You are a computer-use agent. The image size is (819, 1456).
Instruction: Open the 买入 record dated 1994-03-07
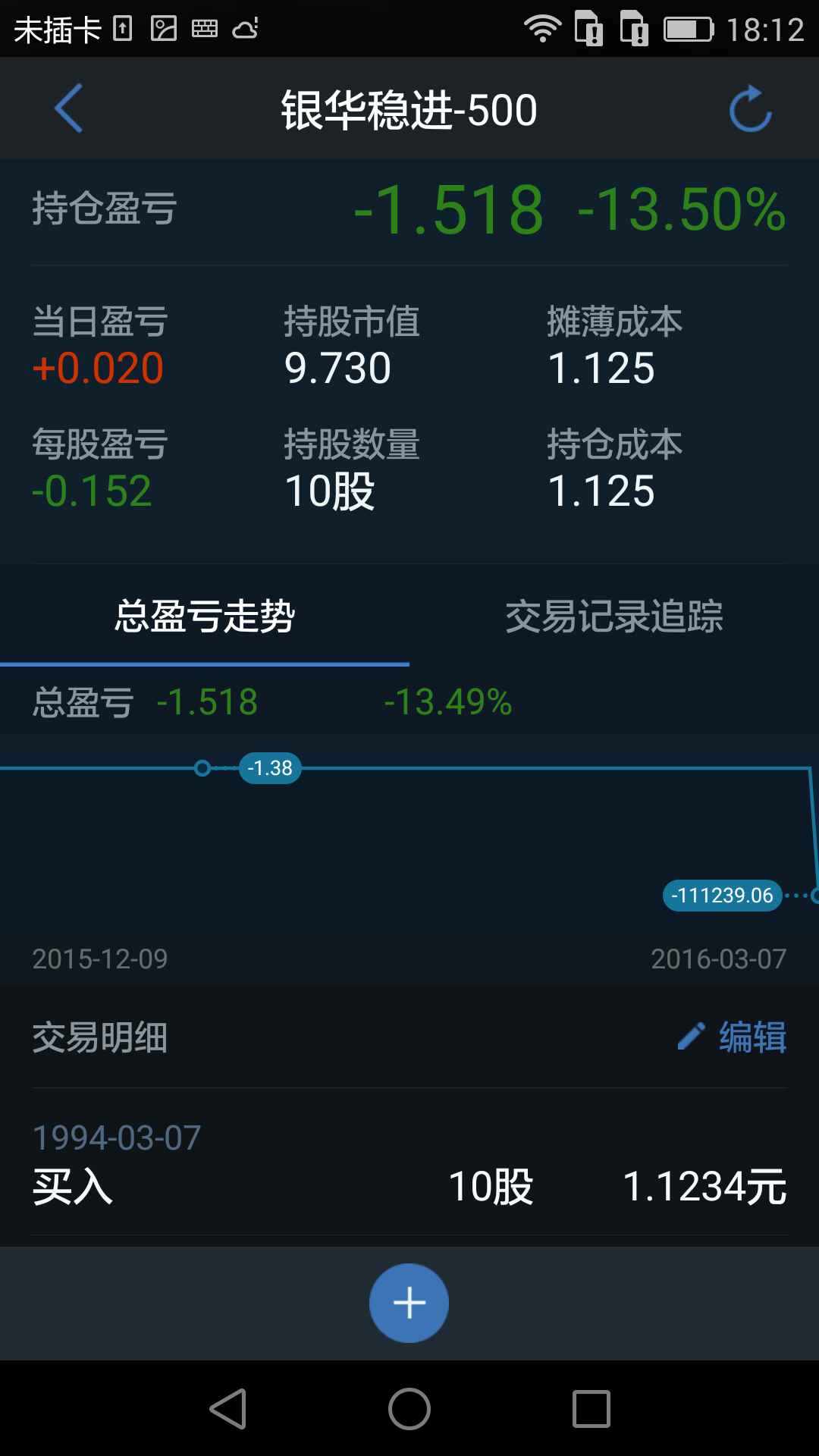[409, 1164]
